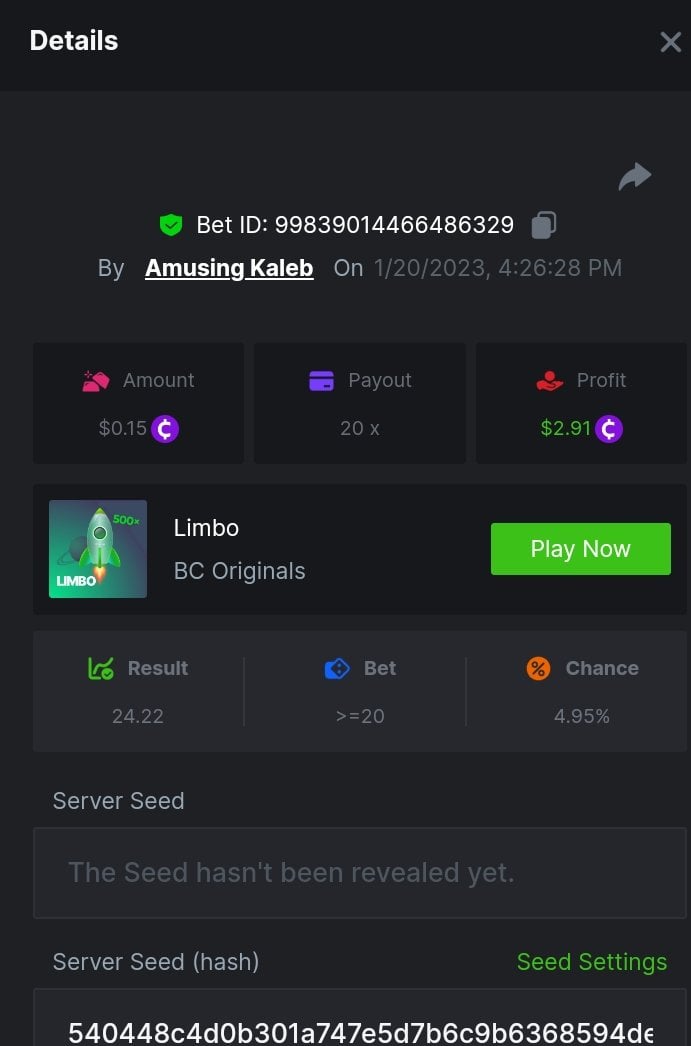
Task: Open the Limbo game thumbnail
Action: pyautogui.click(x=98, y=549)
